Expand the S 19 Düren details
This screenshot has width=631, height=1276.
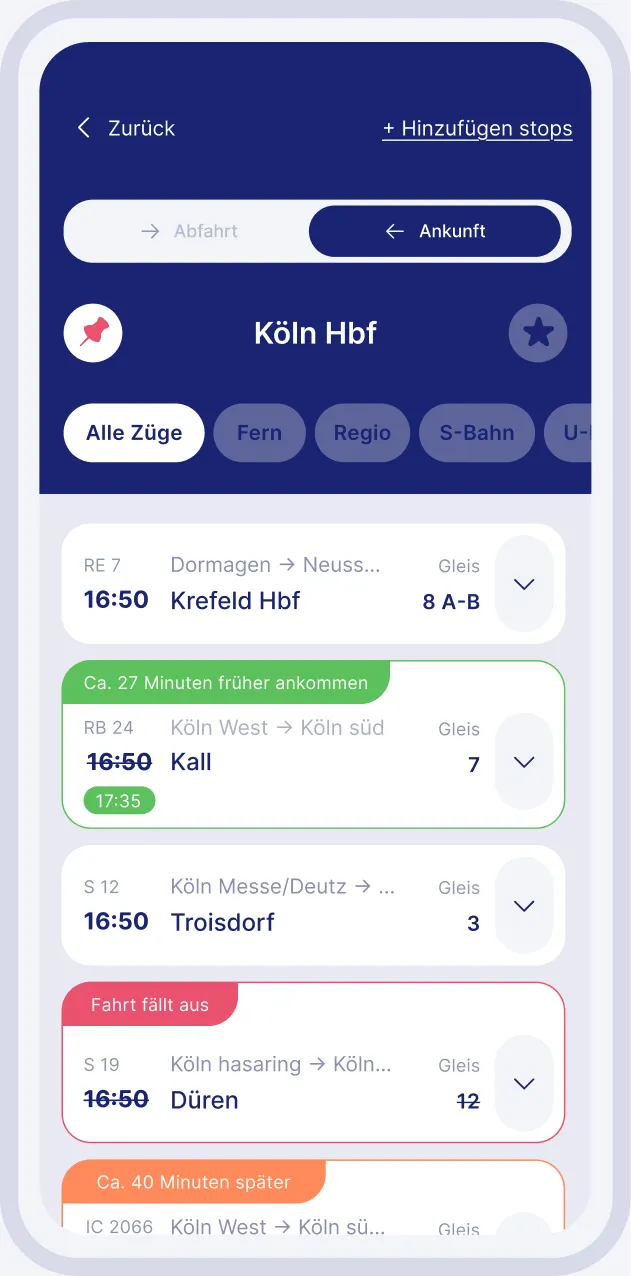[524, 1084]
